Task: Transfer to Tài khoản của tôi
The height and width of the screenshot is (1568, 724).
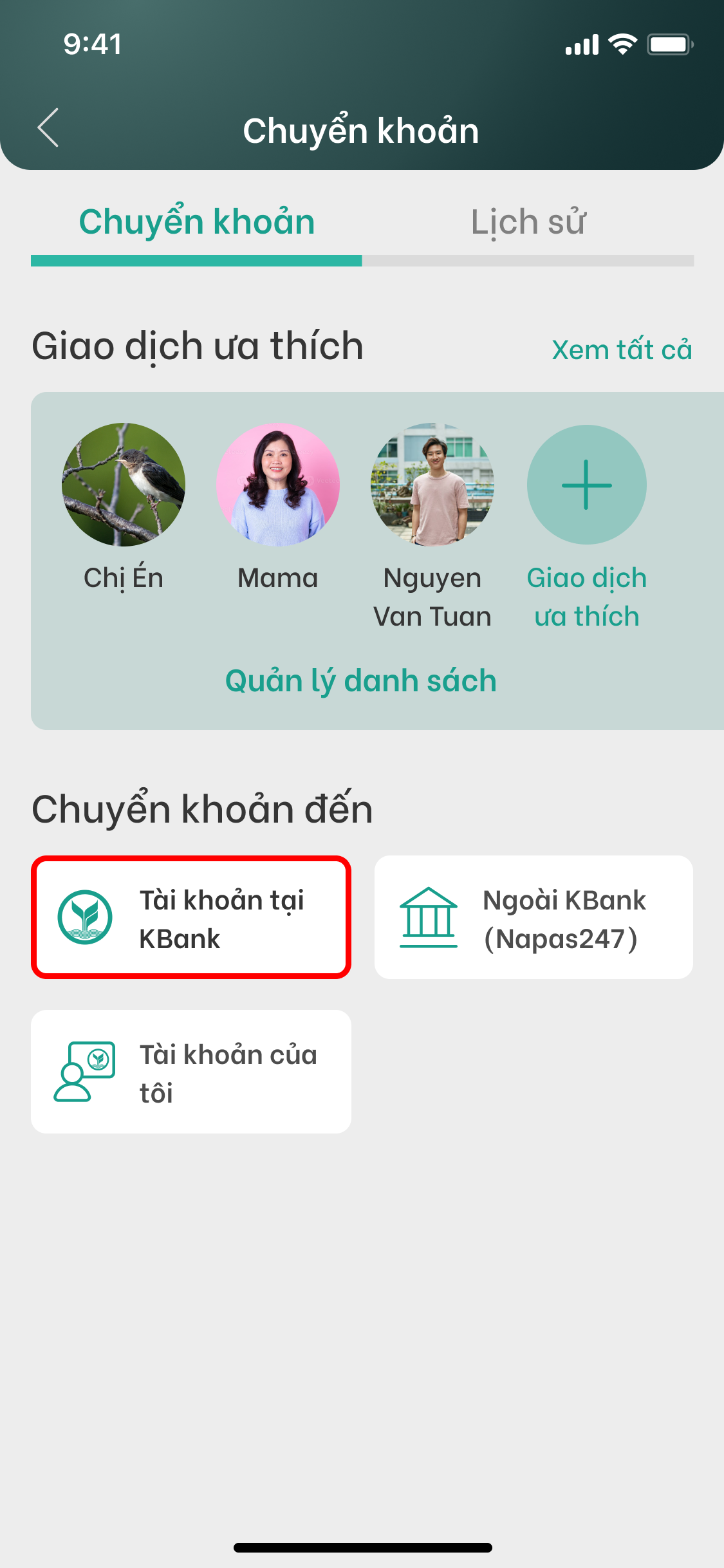Action: click(191, 1072)
